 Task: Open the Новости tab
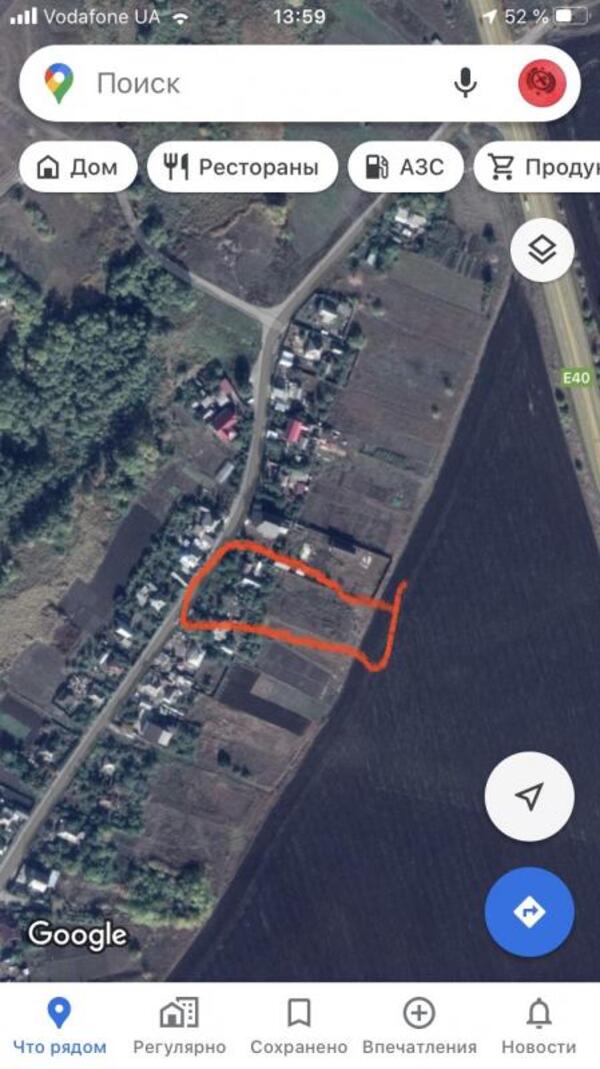[539, 1026]
